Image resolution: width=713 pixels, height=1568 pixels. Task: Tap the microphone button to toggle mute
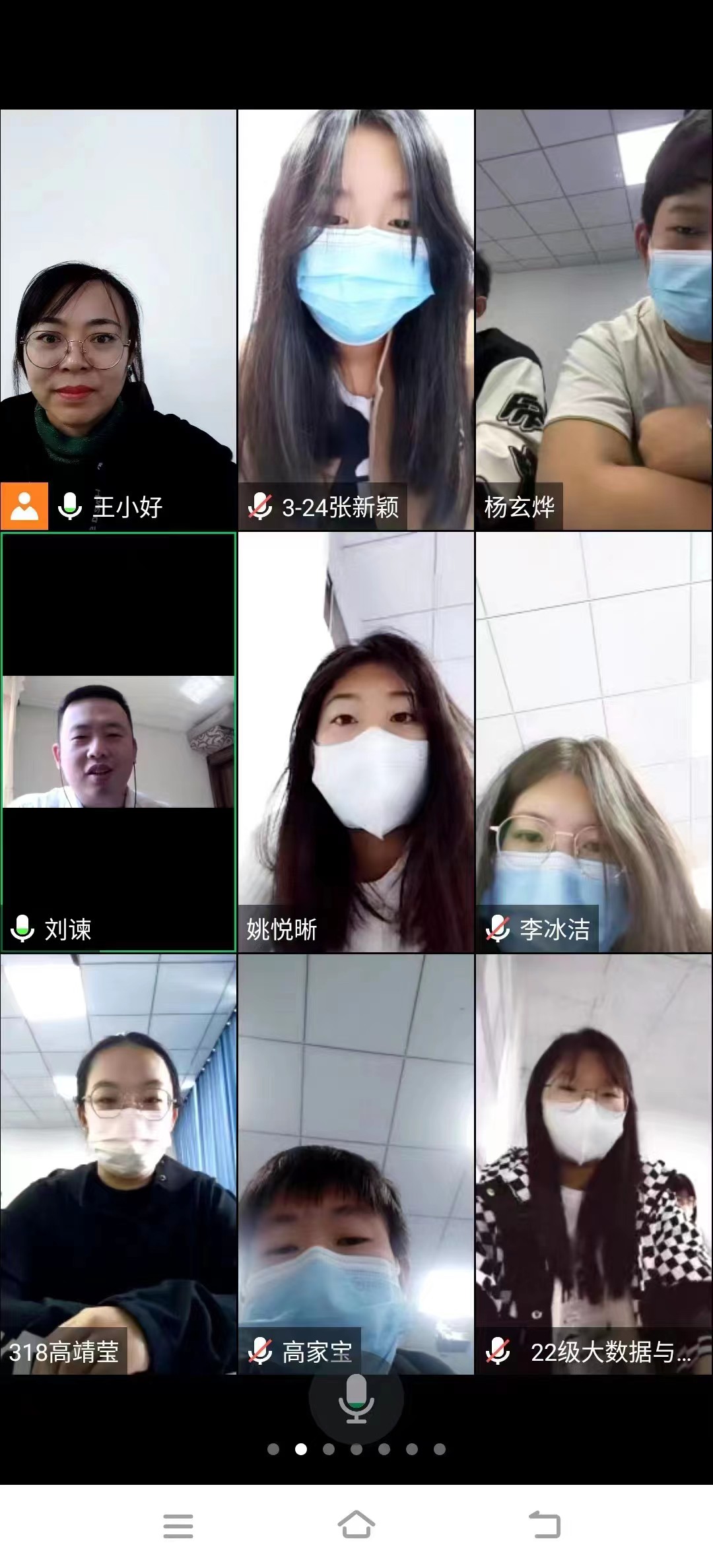pos(356,1398)
